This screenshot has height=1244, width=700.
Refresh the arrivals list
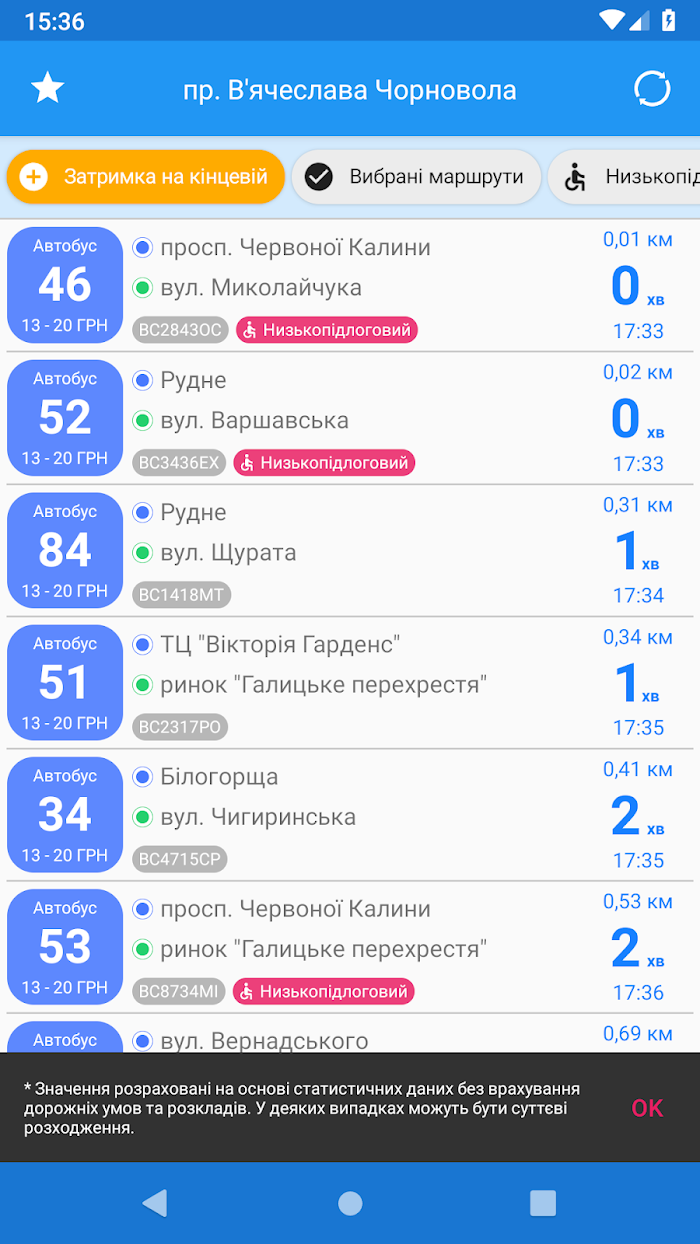pos(652,89)
